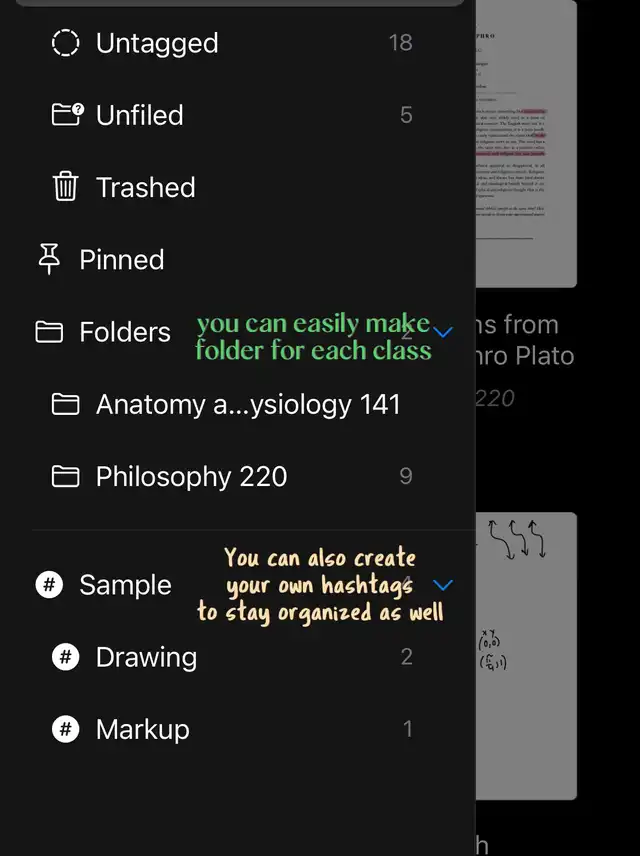Select the Folders row
Screen dimensions: 640x856
[x=124, y=332]
